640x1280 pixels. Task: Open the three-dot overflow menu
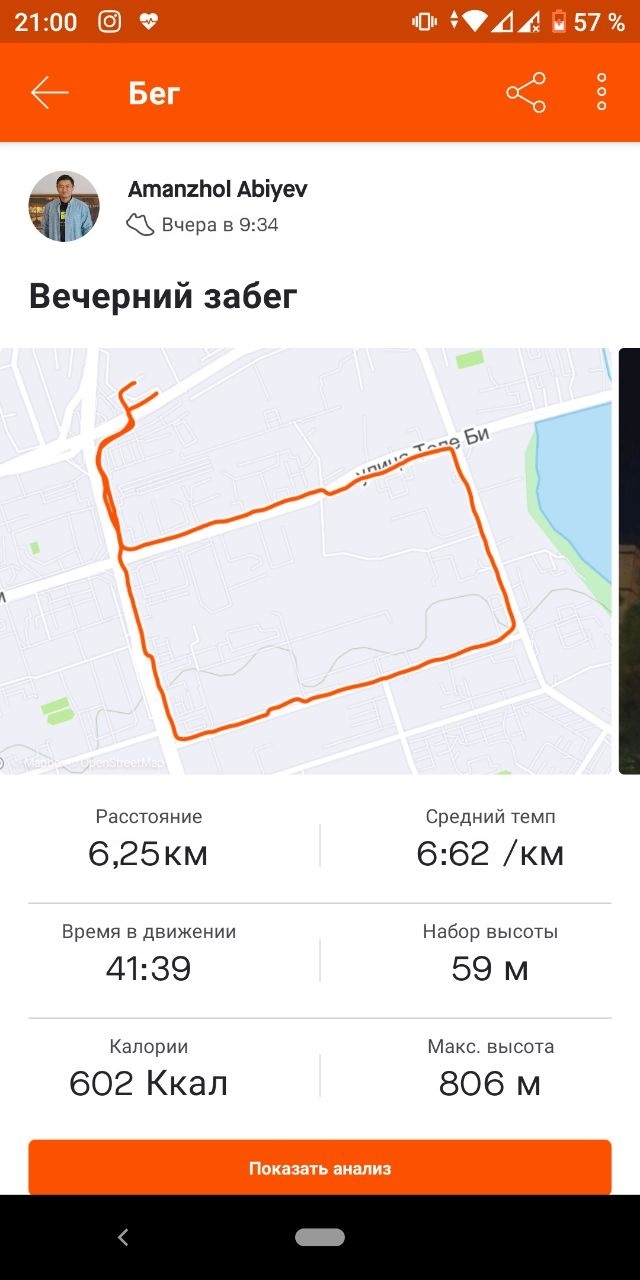(601, 93)
